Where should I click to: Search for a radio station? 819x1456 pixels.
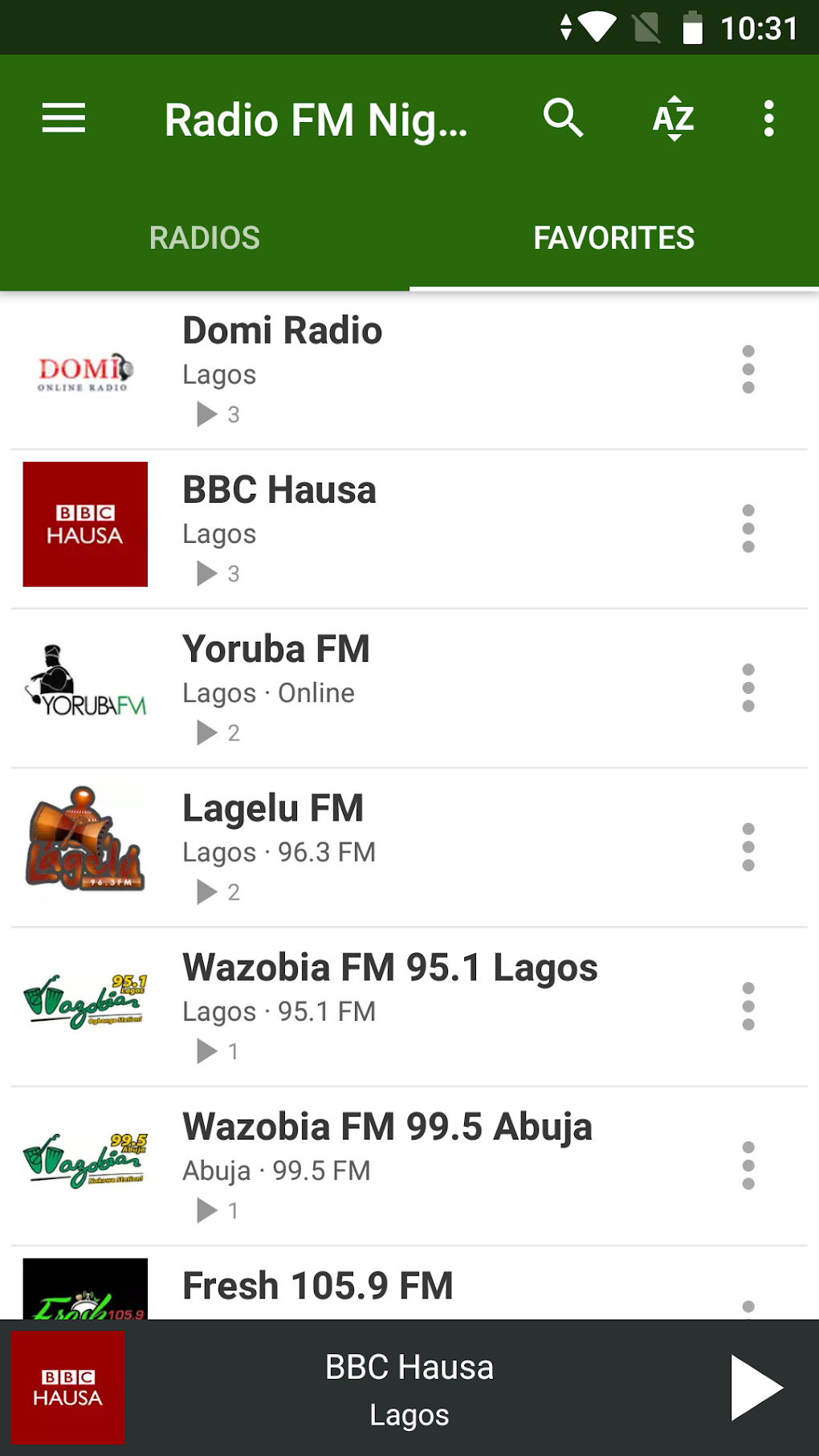[563, 119]
